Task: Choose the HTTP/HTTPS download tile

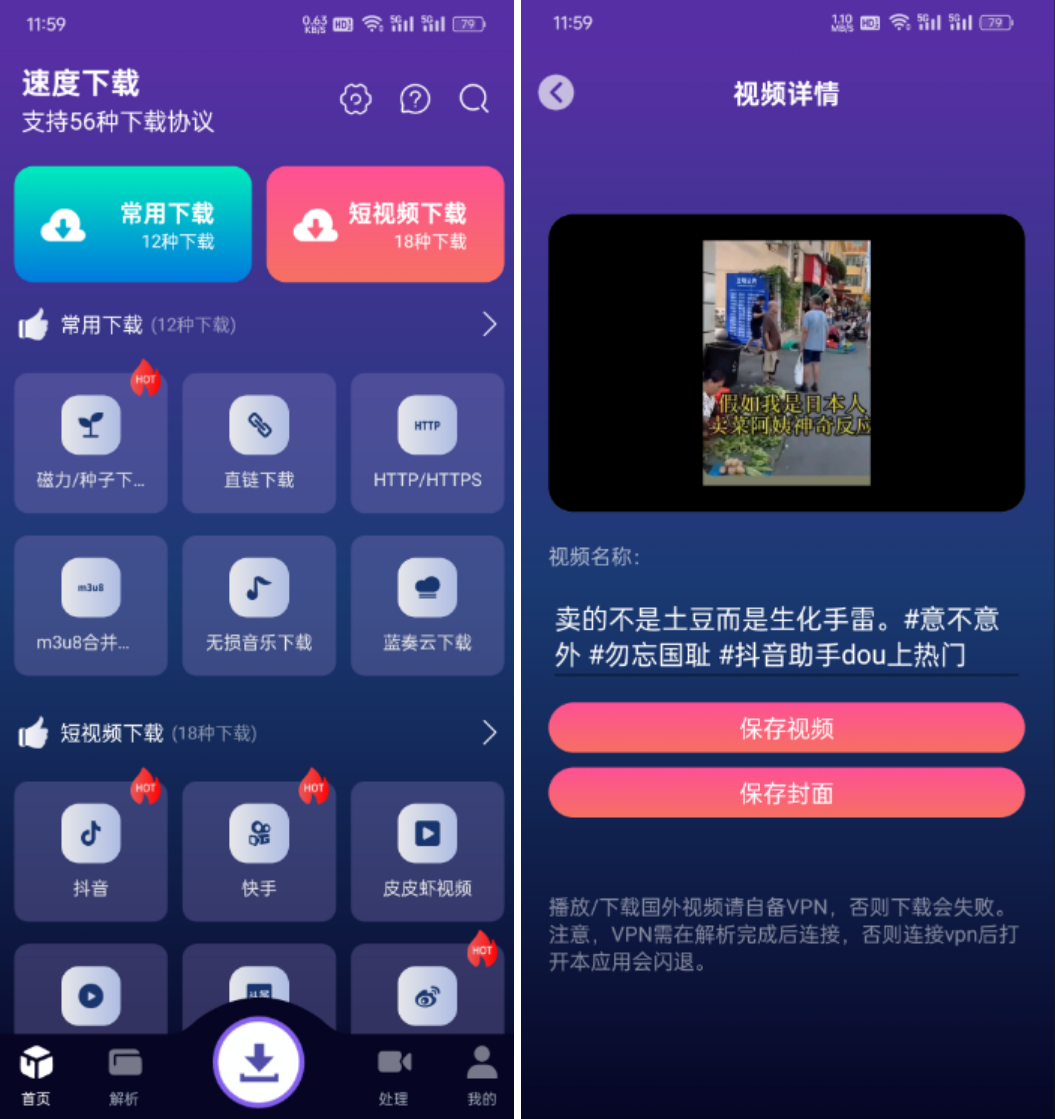Action: click(x=427, y=442)
